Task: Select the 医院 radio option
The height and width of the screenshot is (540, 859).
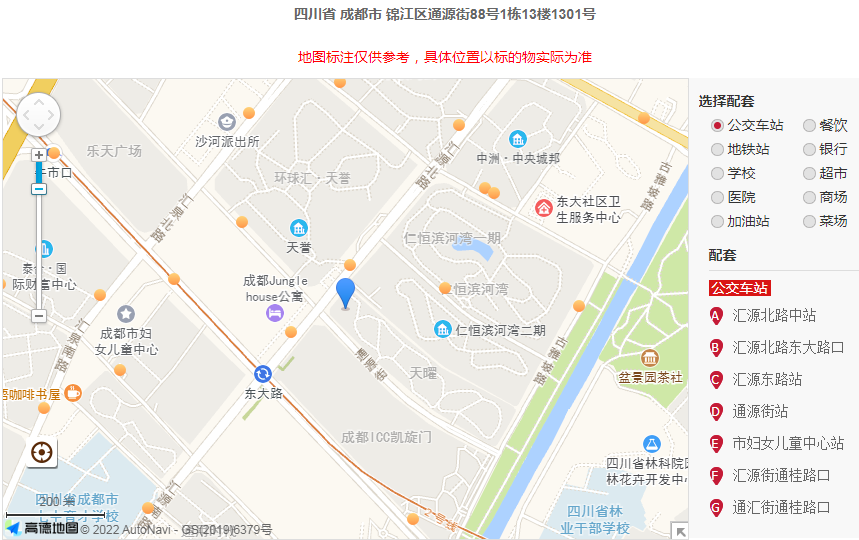Action: (717, 197)
